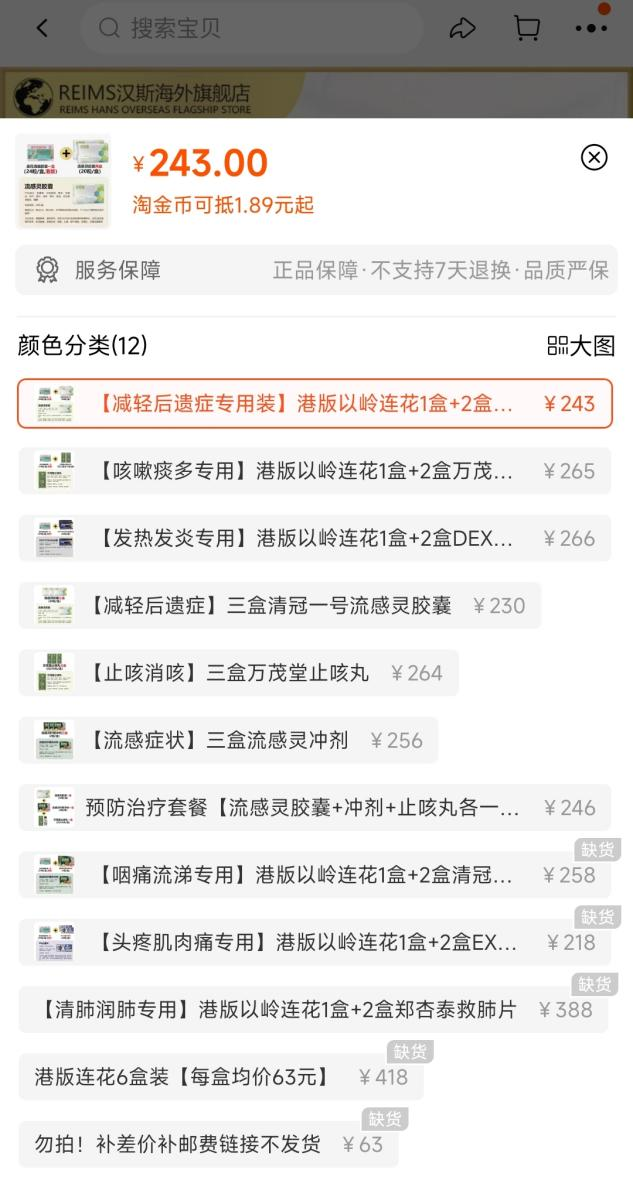This screenshot has width=633, height=1187.
Task: Tap the 【咽痛流涕专用】 option priced ¥258
Action: [315, 875]
